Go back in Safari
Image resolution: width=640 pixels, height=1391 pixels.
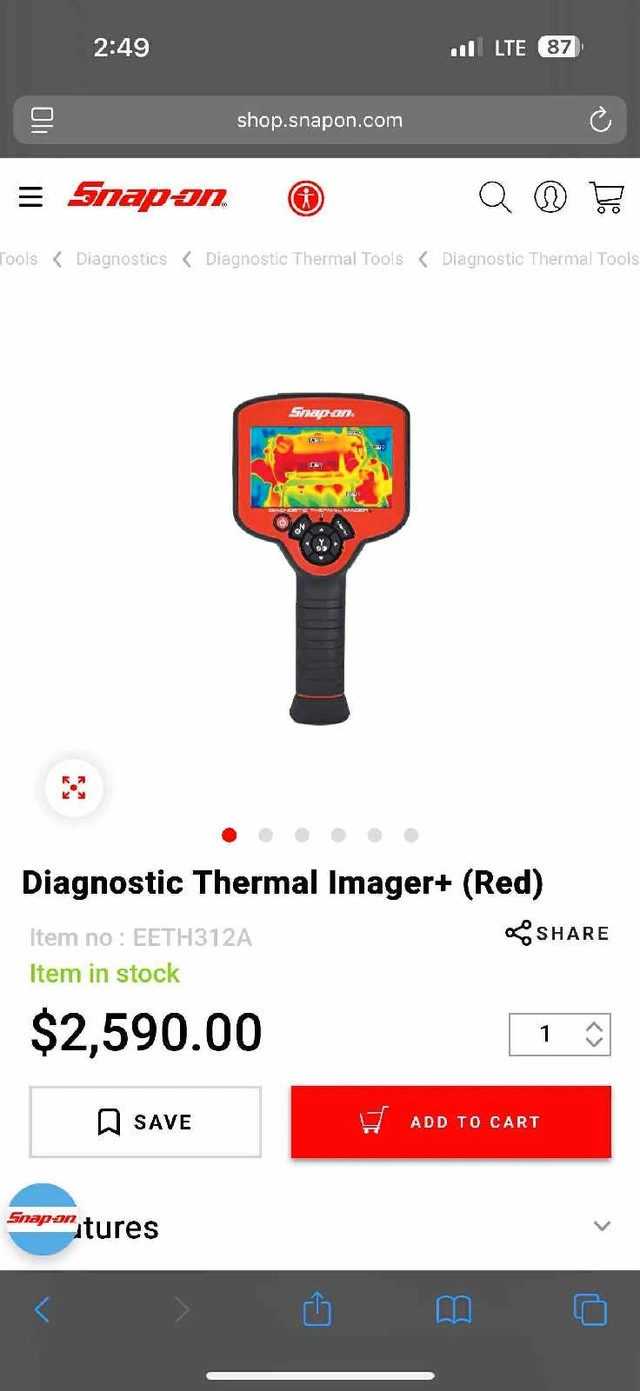click(42, 1309)
